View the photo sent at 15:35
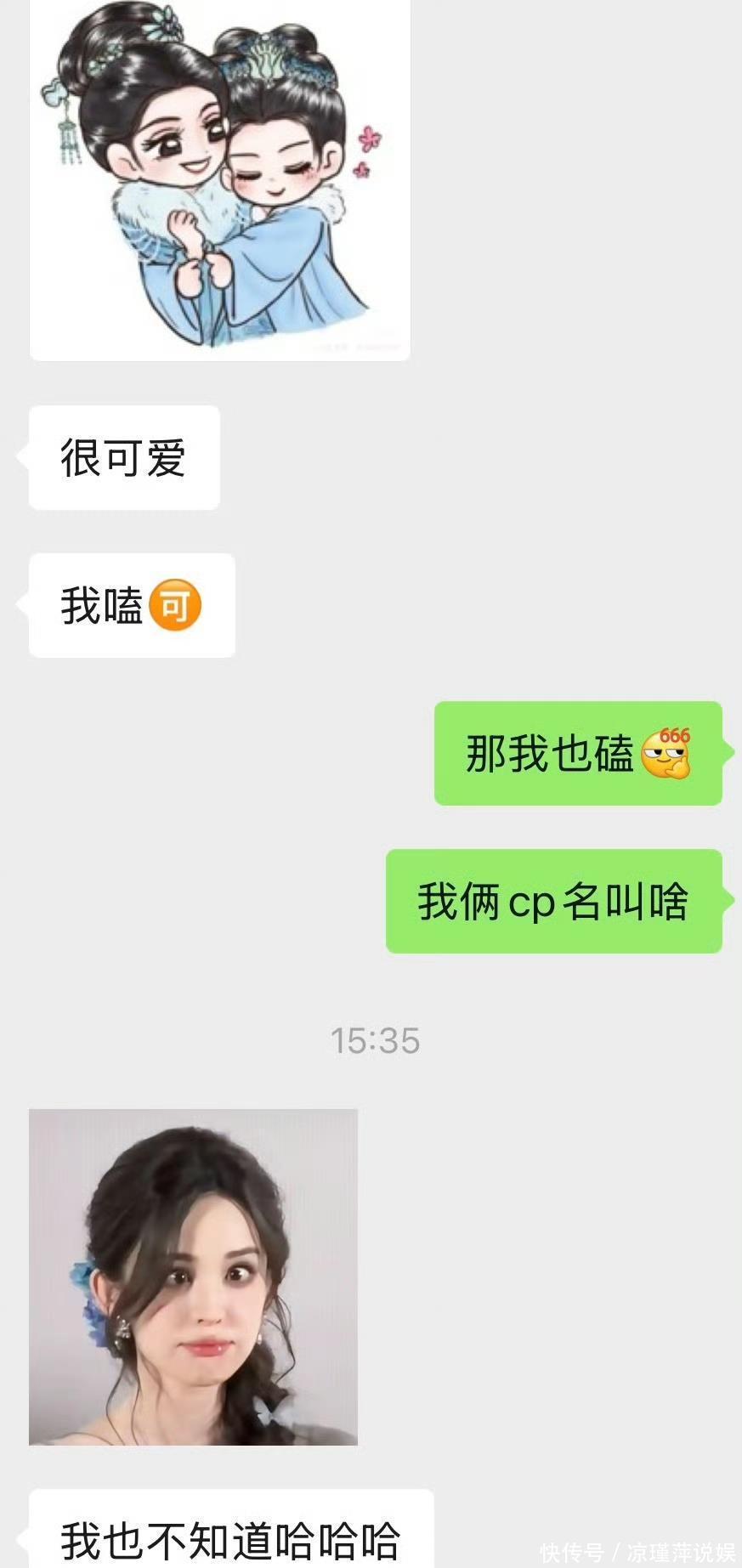 tap(193, 1276)
